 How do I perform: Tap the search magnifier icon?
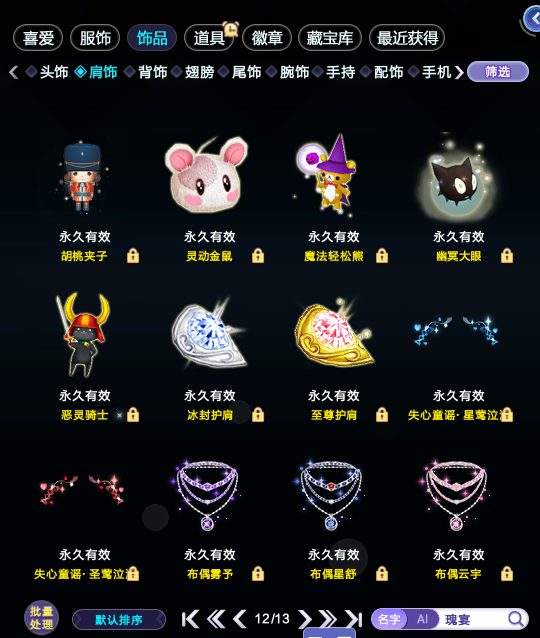coord(516,619)
